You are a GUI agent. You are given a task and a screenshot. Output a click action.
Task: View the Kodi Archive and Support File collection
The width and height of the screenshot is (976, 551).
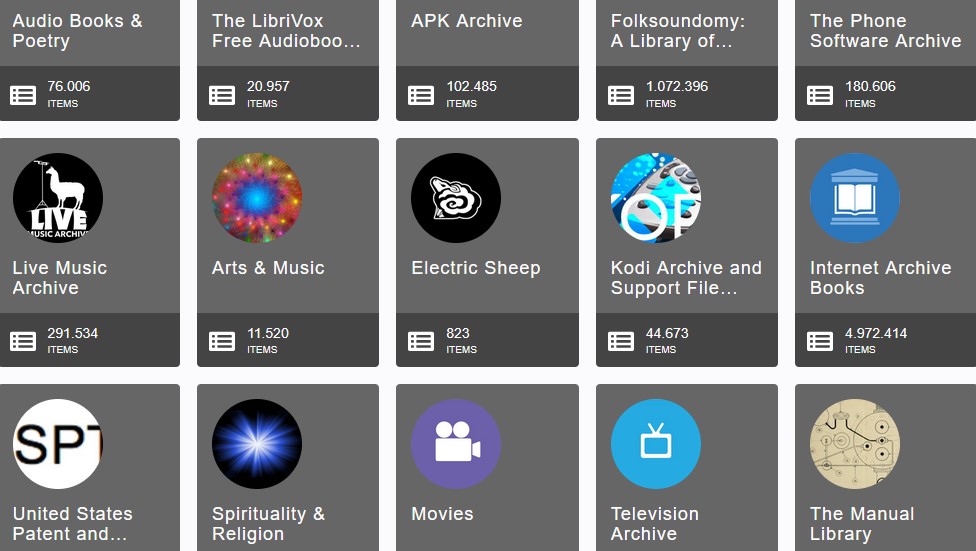686,277
